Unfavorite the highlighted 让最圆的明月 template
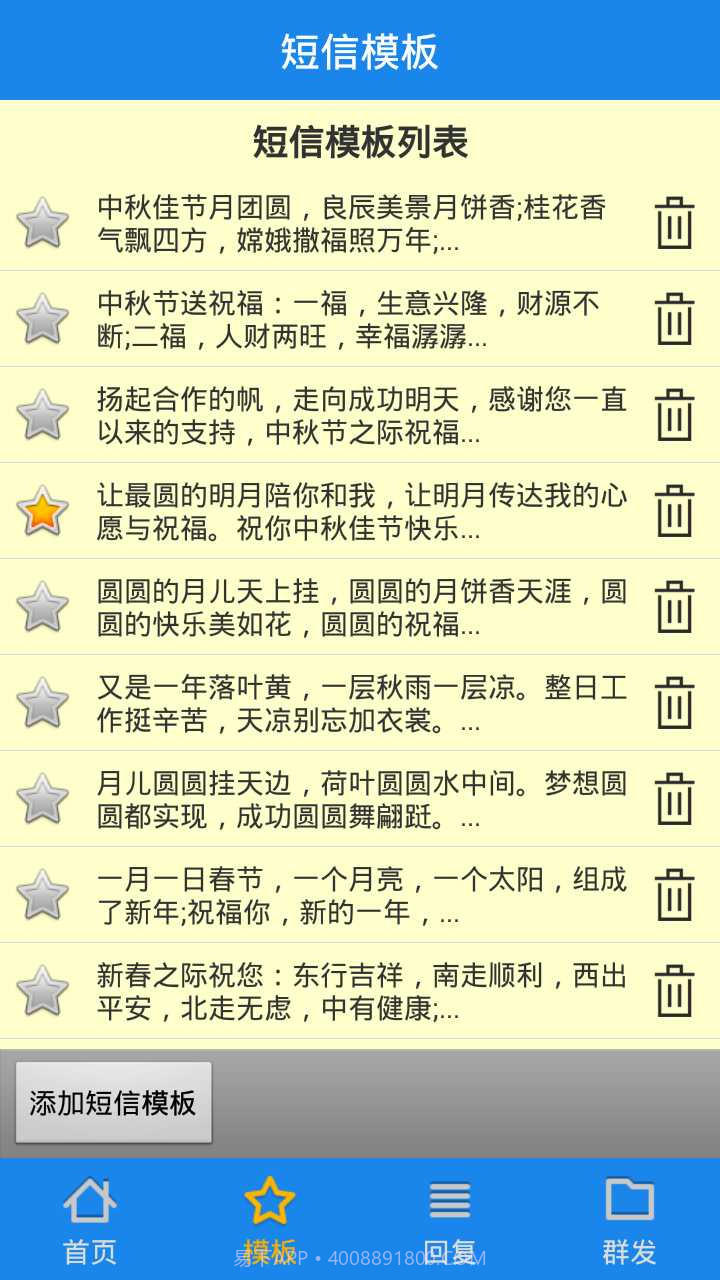720x1280 pixels. pyautogui.click(x=42, y=511)
